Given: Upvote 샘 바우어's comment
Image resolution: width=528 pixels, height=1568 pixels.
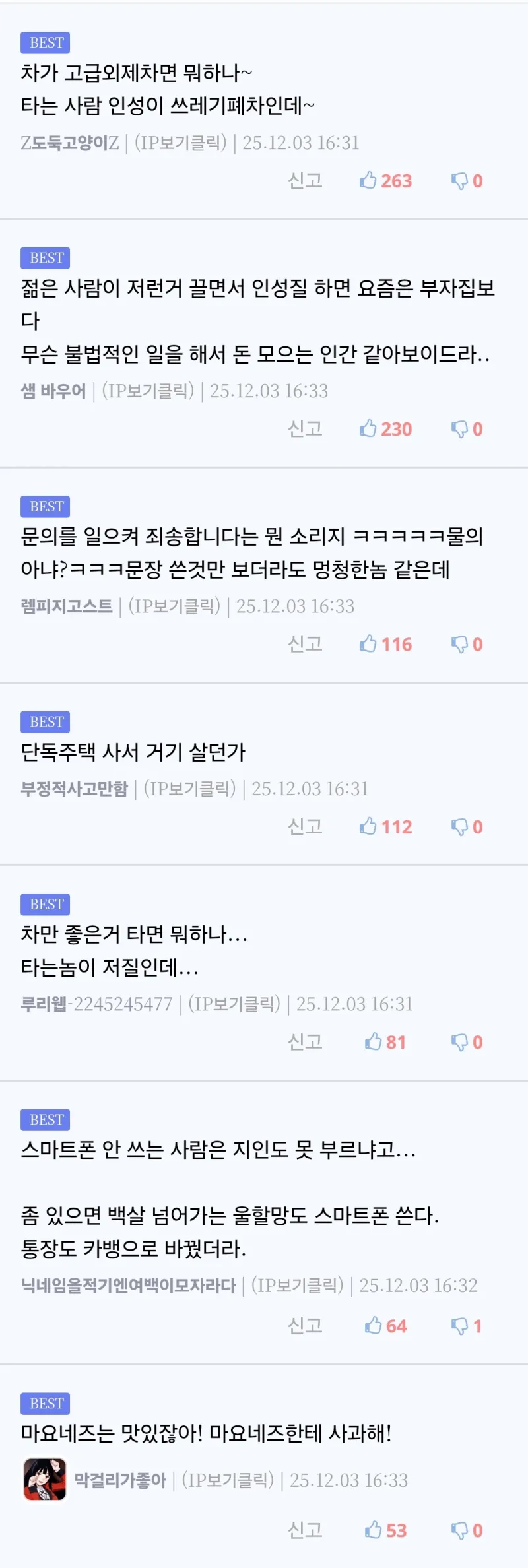Looking at the screenshot, I should pyautogui.click(x=385, y=429).
